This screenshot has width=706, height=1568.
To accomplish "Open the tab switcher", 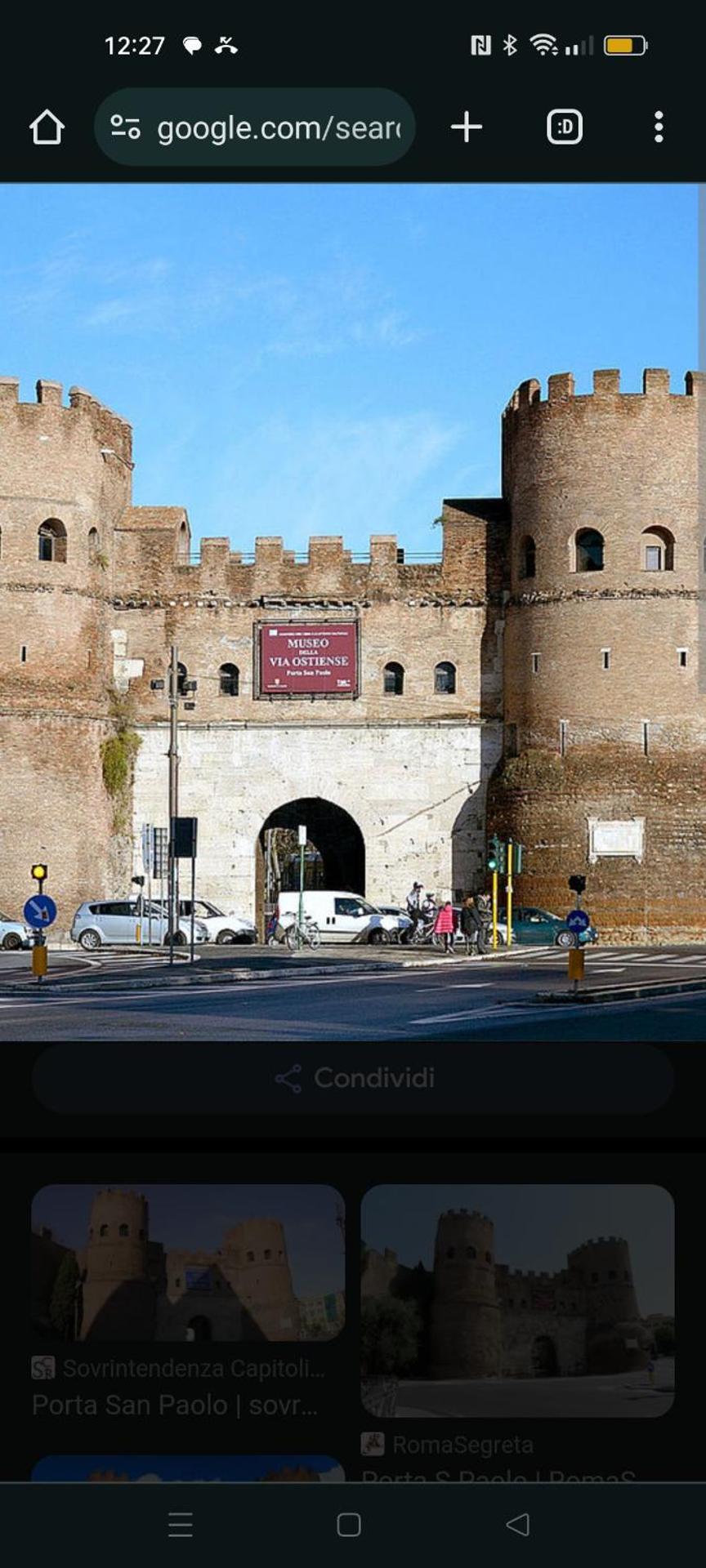I will click(x=564, y=127).
